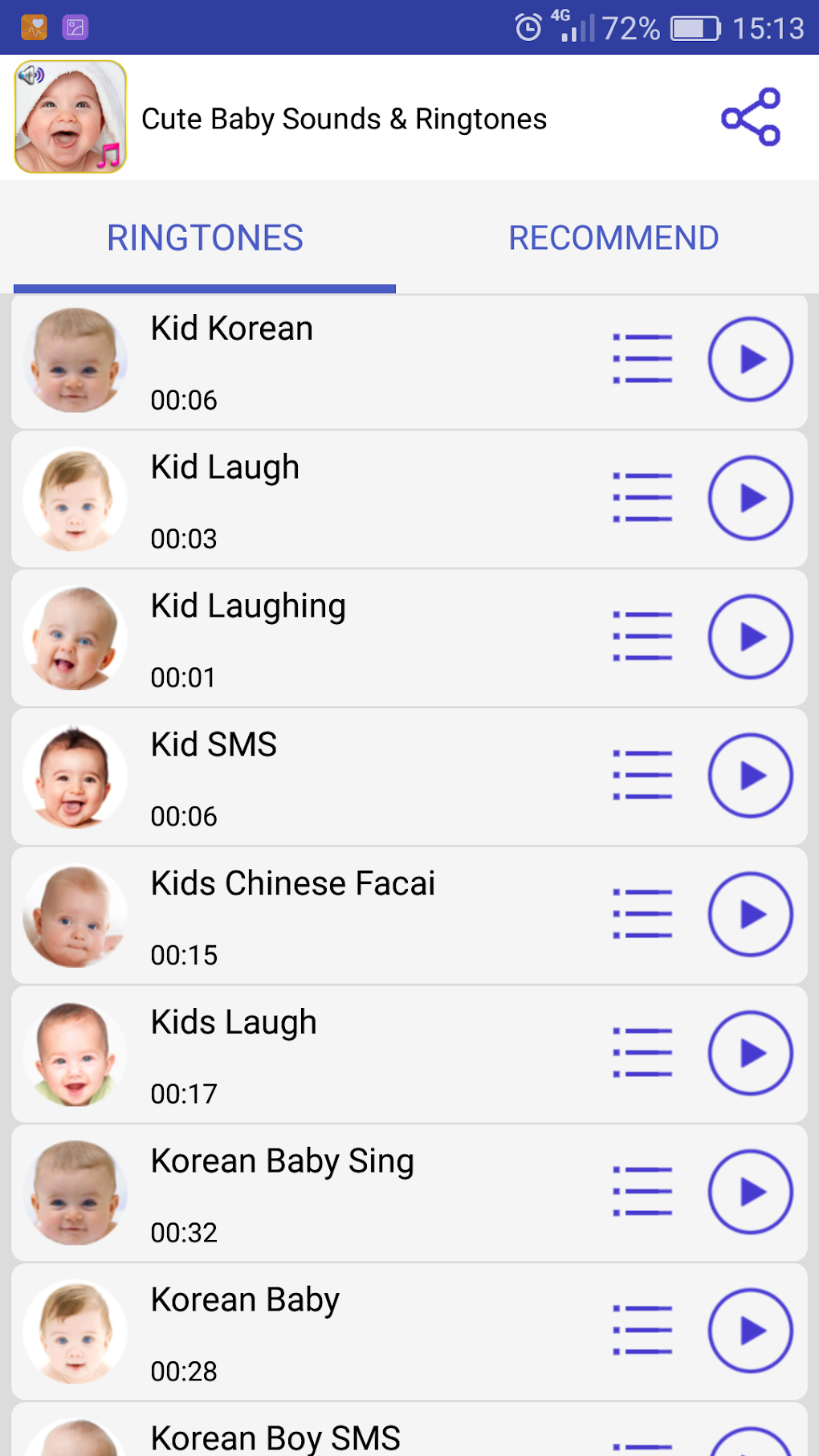Play Kids Chinese Facai ringtone
819x1456 pixels.
click(750, 914)
